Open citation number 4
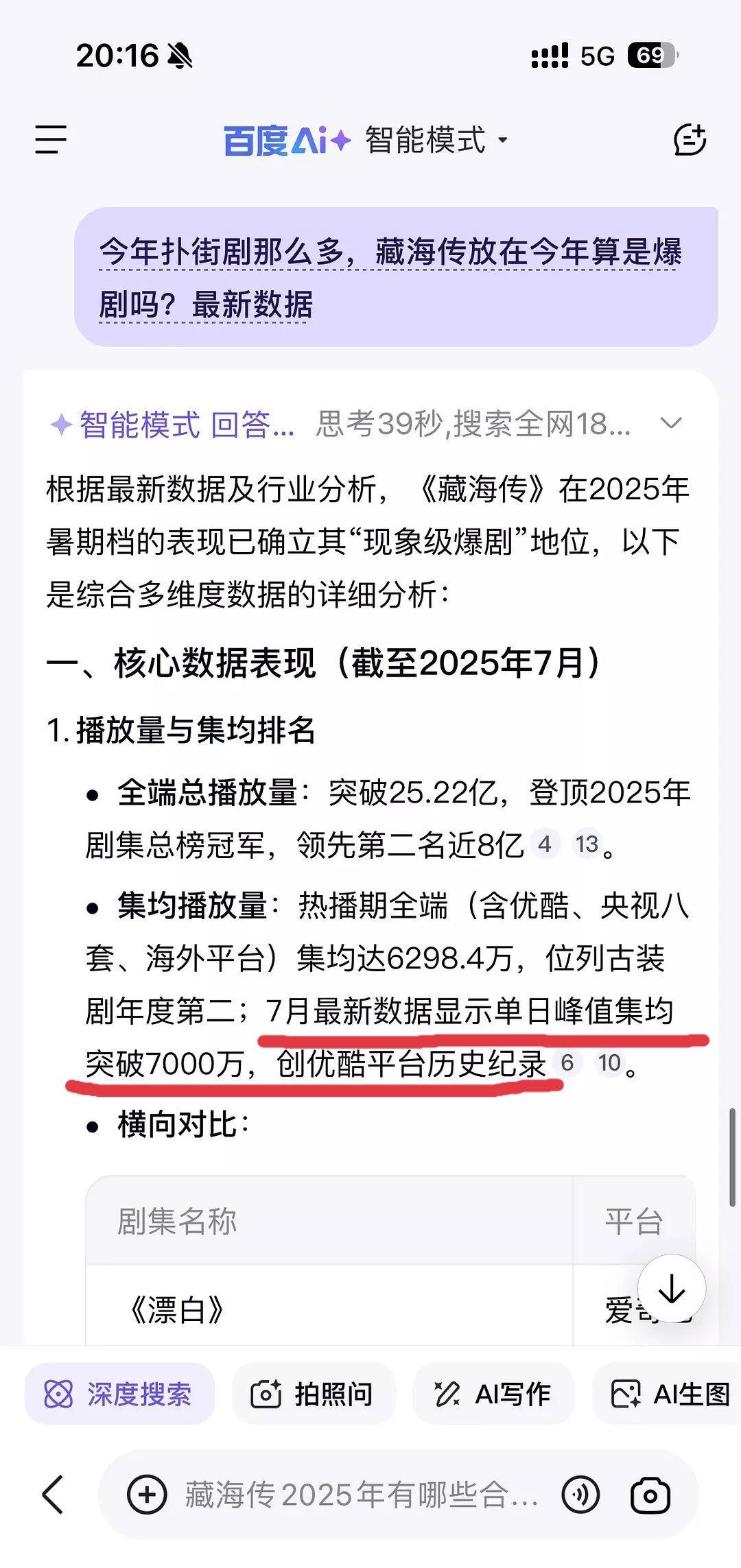The height and width of the screenshot is (1568, 741). [545, 844]
